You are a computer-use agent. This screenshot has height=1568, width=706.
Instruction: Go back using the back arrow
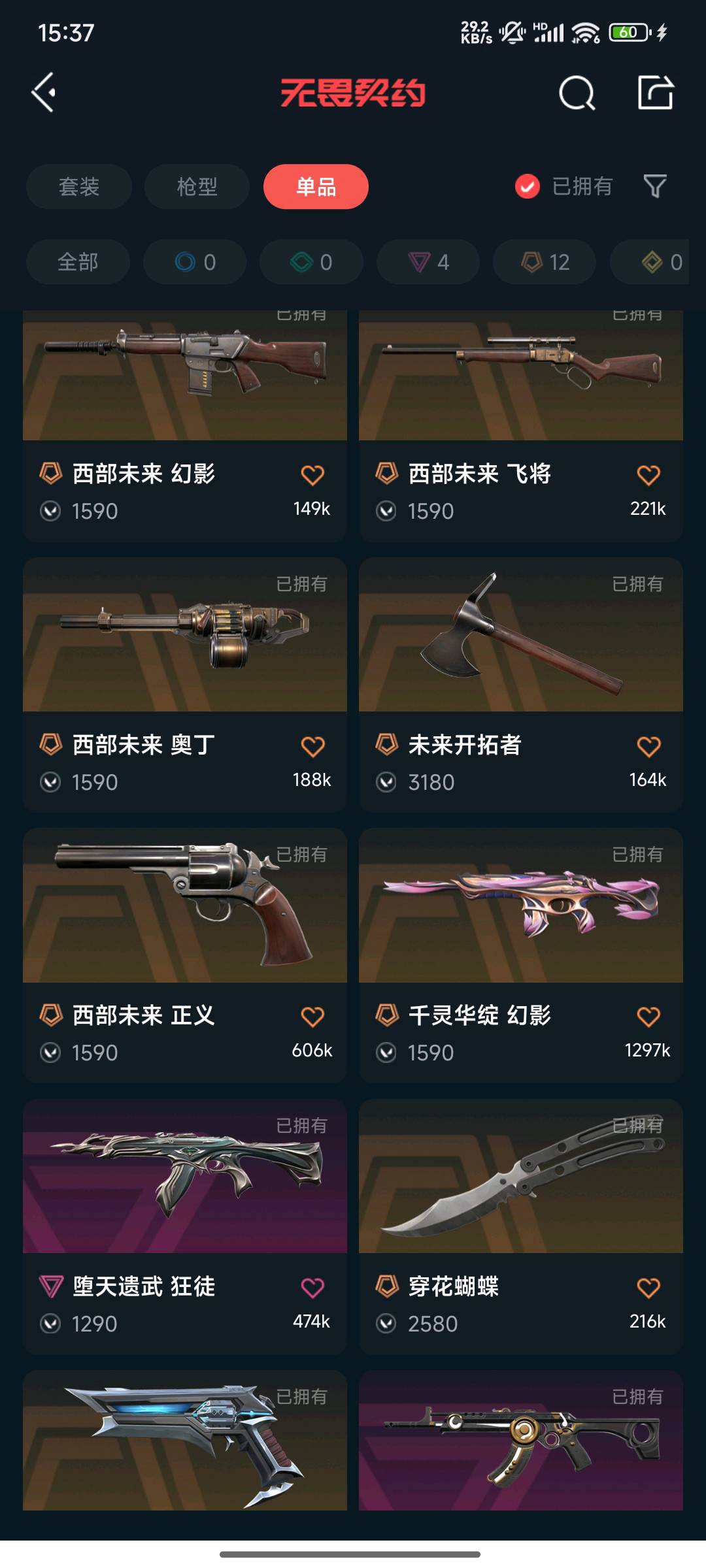tap(44, 93)
